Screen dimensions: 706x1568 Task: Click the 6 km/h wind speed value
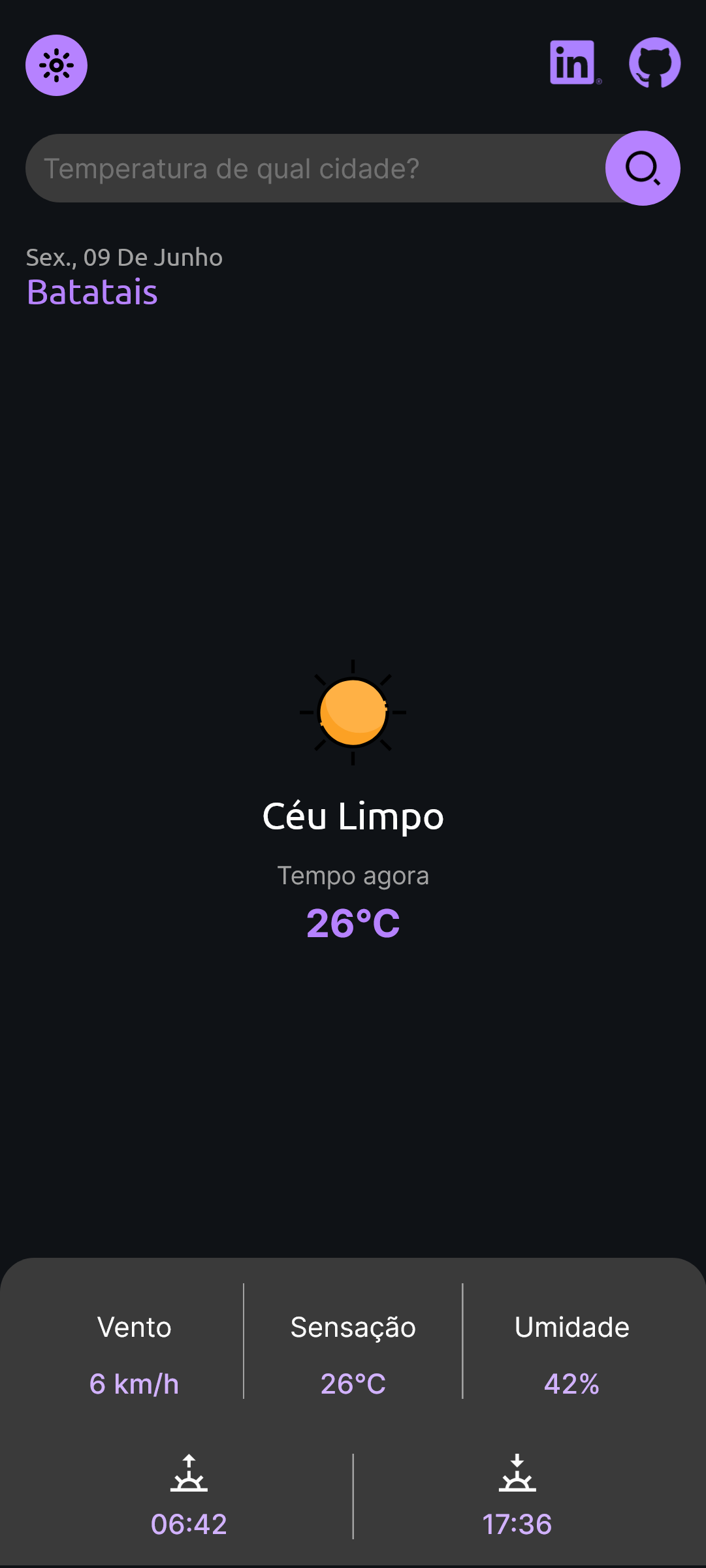click(133, 1383)
